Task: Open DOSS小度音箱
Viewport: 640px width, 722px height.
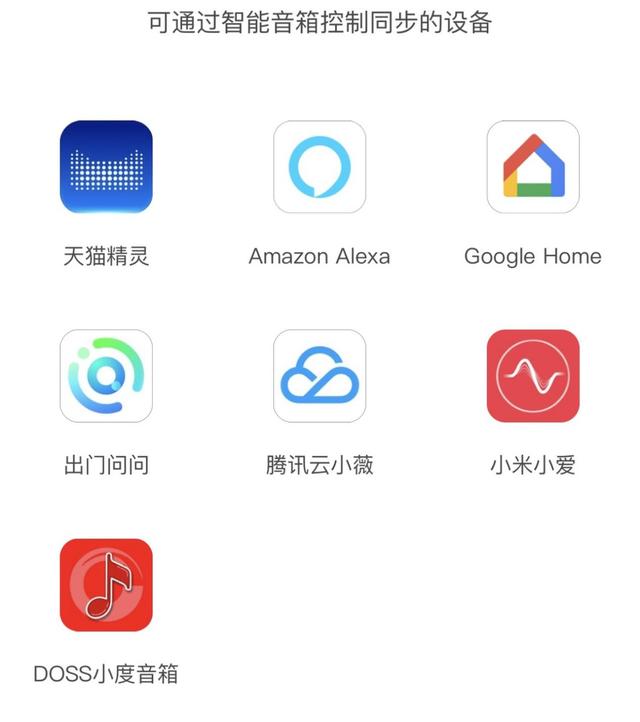Action: click(106, 585)
